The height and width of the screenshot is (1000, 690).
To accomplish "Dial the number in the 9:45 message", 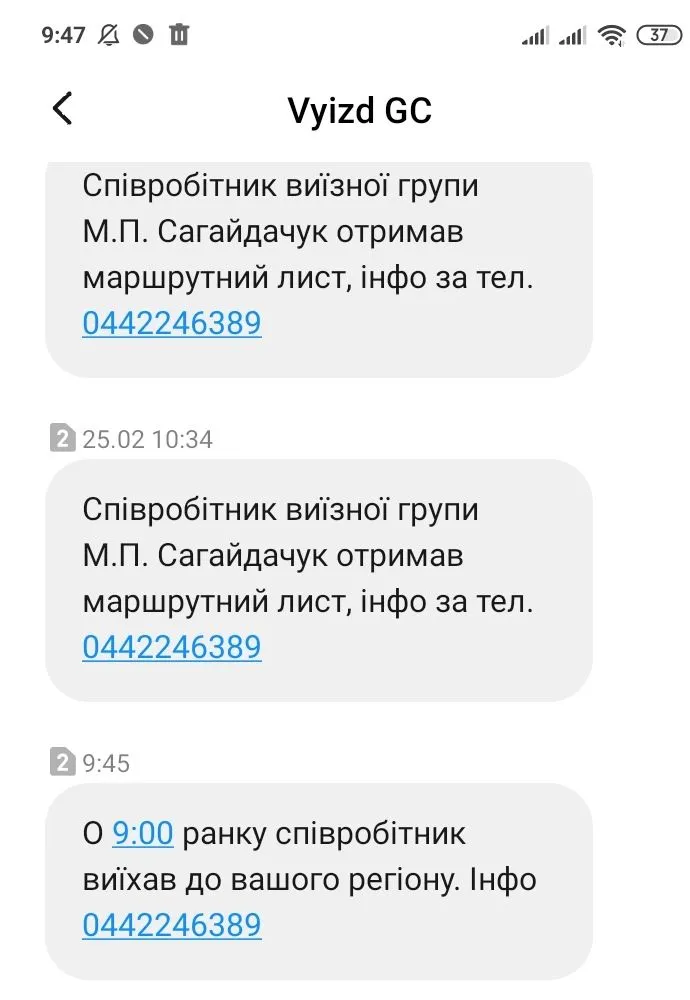I will [171, 924].
